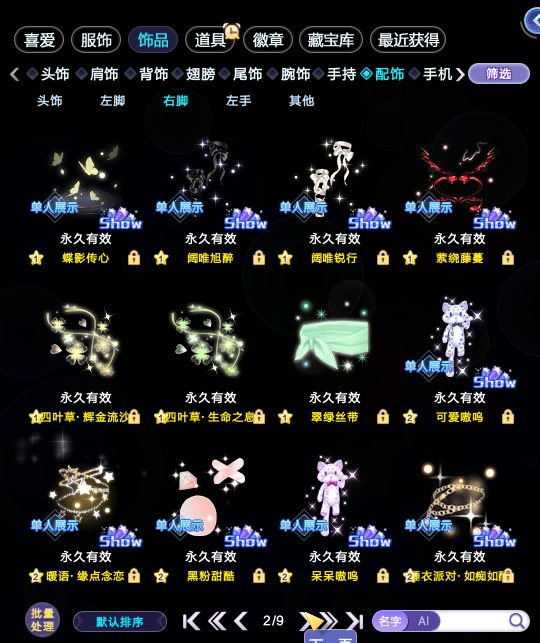Switch to the 徽章 tab
The width and height of the screenshot is (540, 643).
268,40
